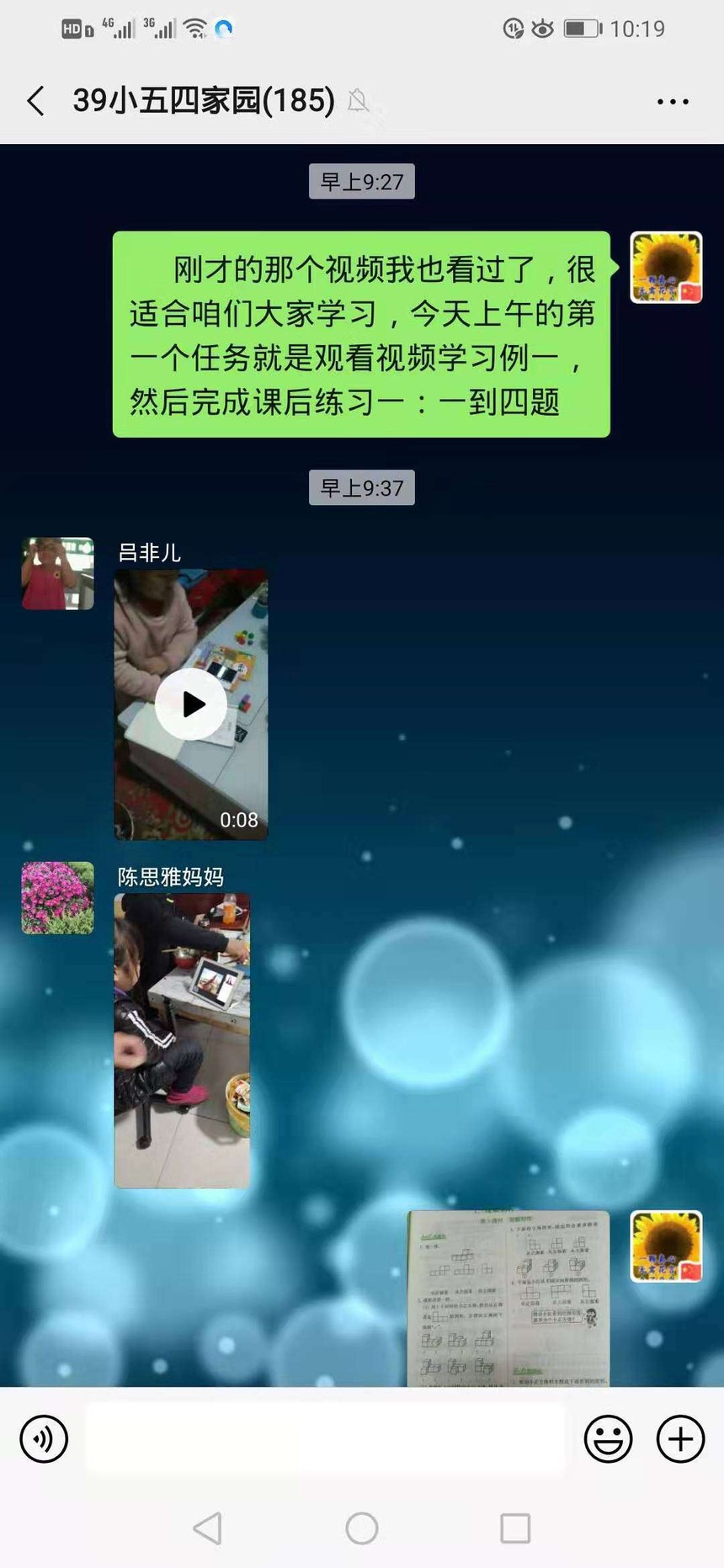Open the plus attachment menu
This screenshot has height=1568, width=724.
pyautogui.click(x=680, y=1438)
